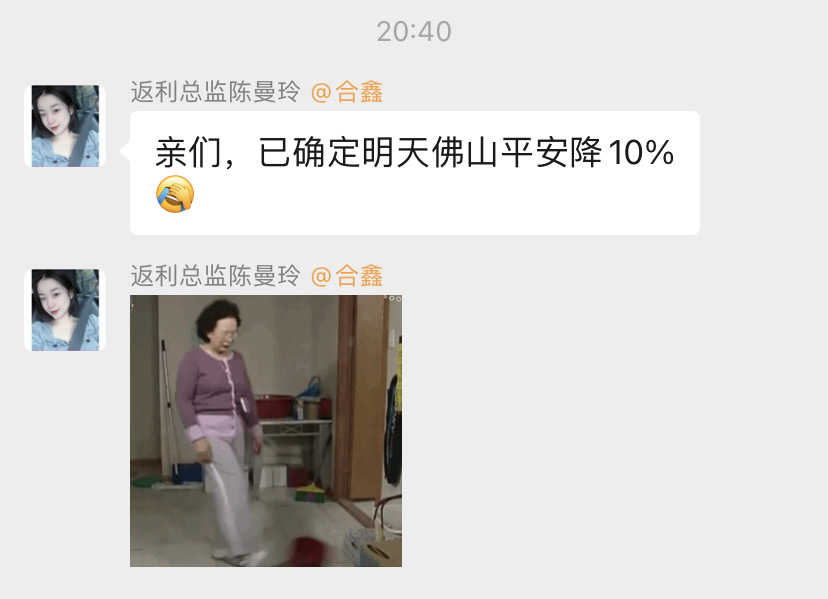Open sender's avatar beside the GIF message
Viewport: 828px width, 599px height.
pyautogui.click(x=65, y=310)
